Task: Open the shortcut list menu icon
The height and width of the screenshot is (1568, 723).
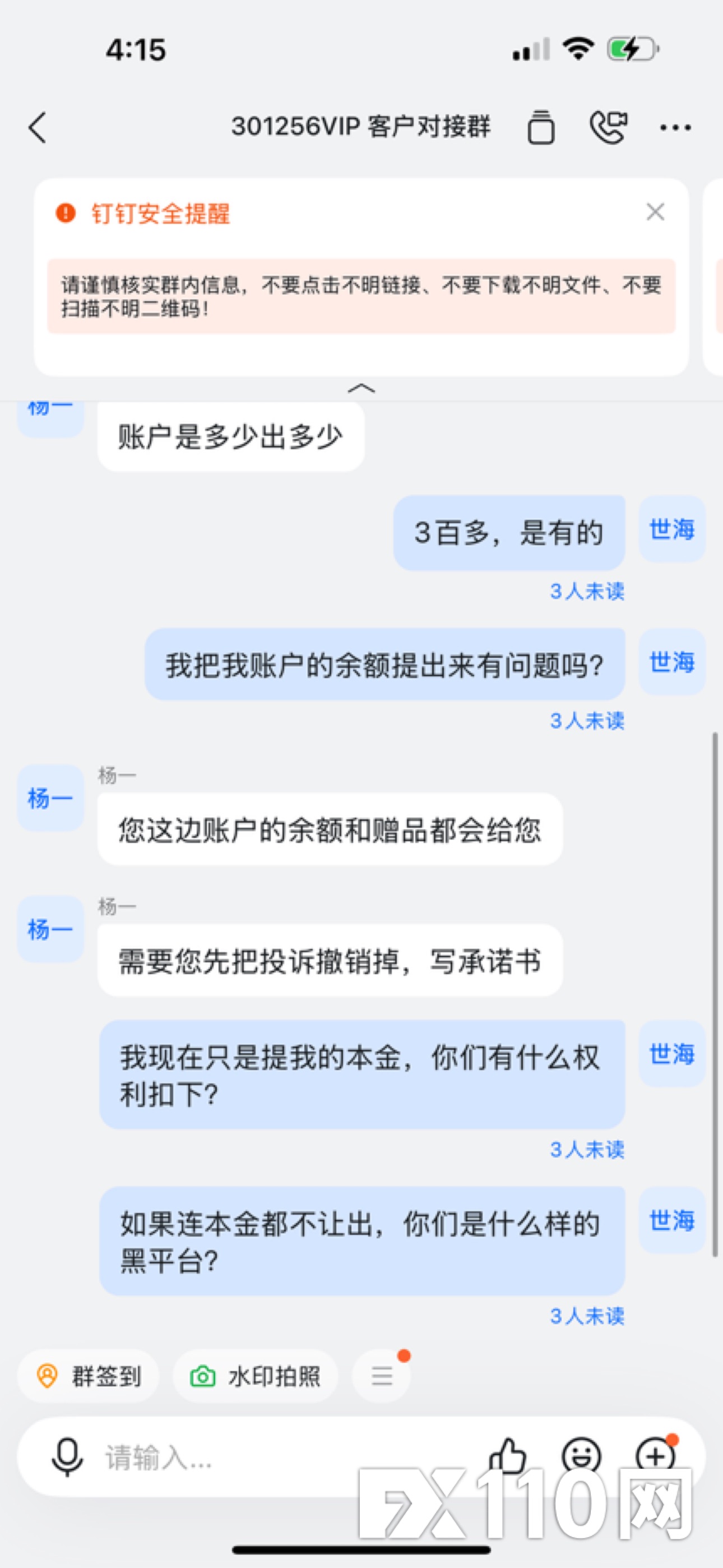Action: [382, 1376]
